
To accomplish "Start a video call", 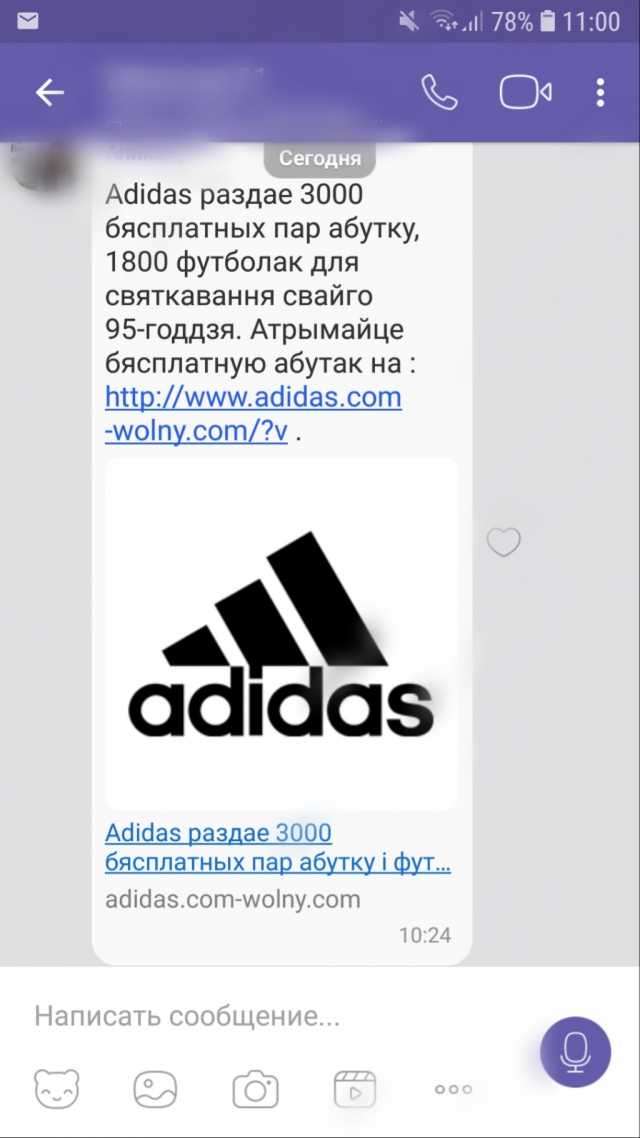I will coord(525,92).
